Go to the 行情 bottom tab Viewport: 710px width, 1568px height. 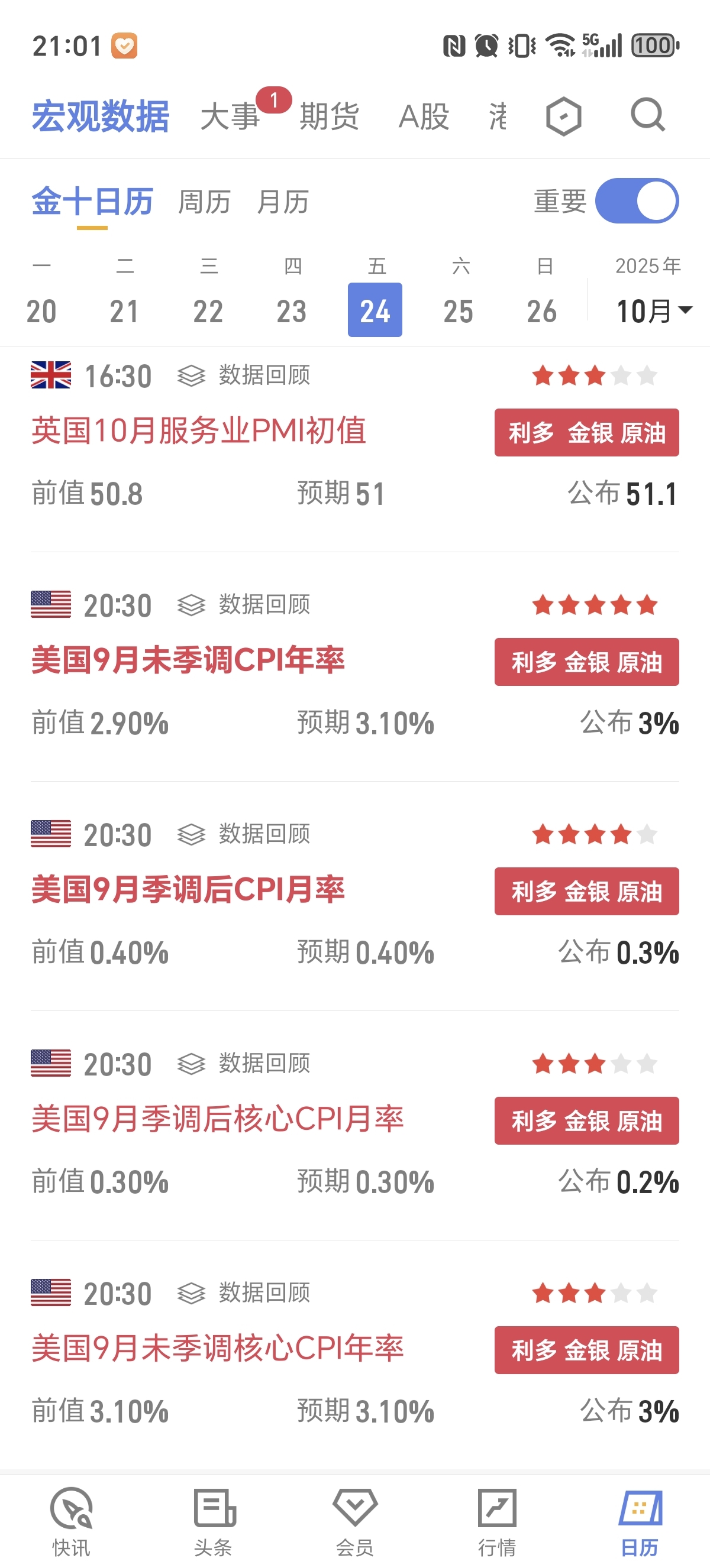(497, 1521)
